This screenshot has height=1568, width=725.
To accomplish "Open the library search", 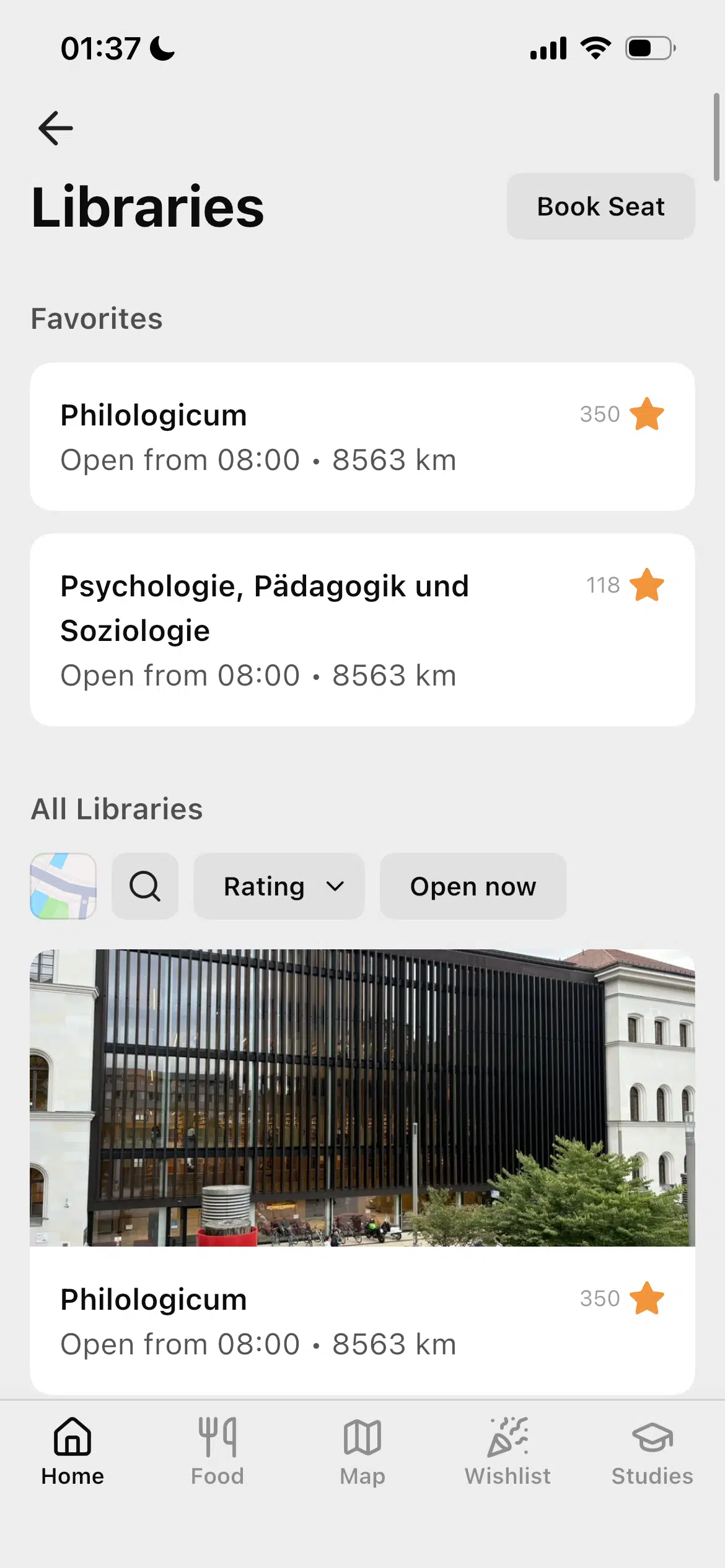I will click(x=144, y=886).
